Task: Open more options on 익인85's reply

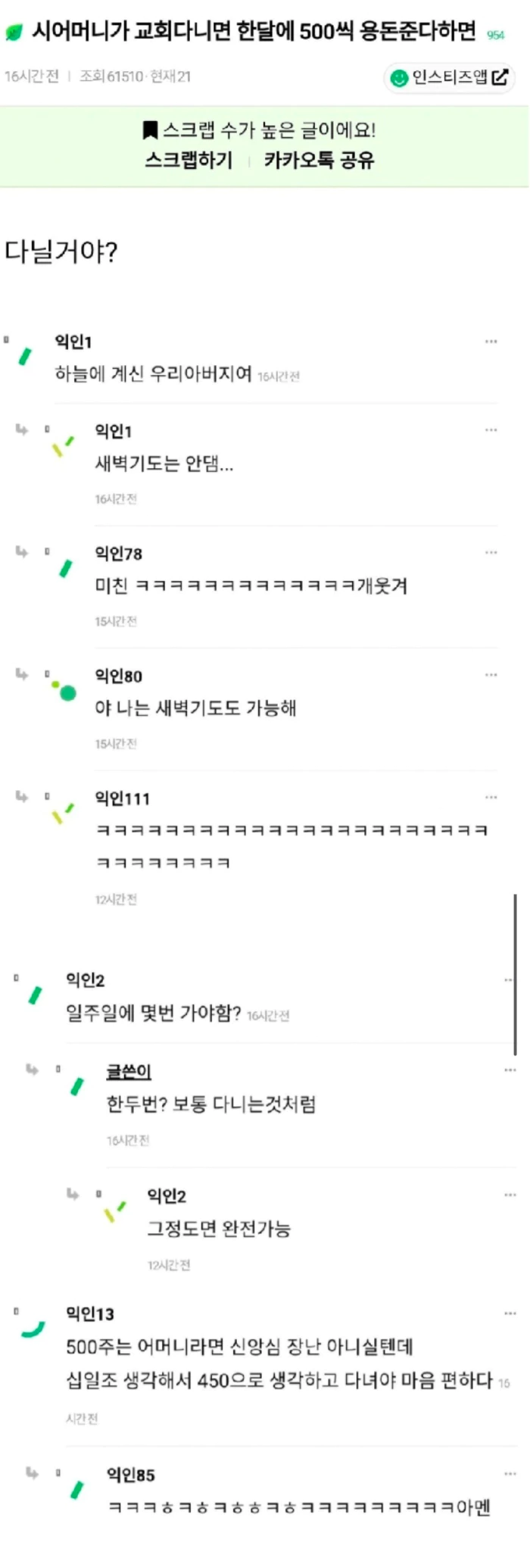Action: tap(510, 1474)
